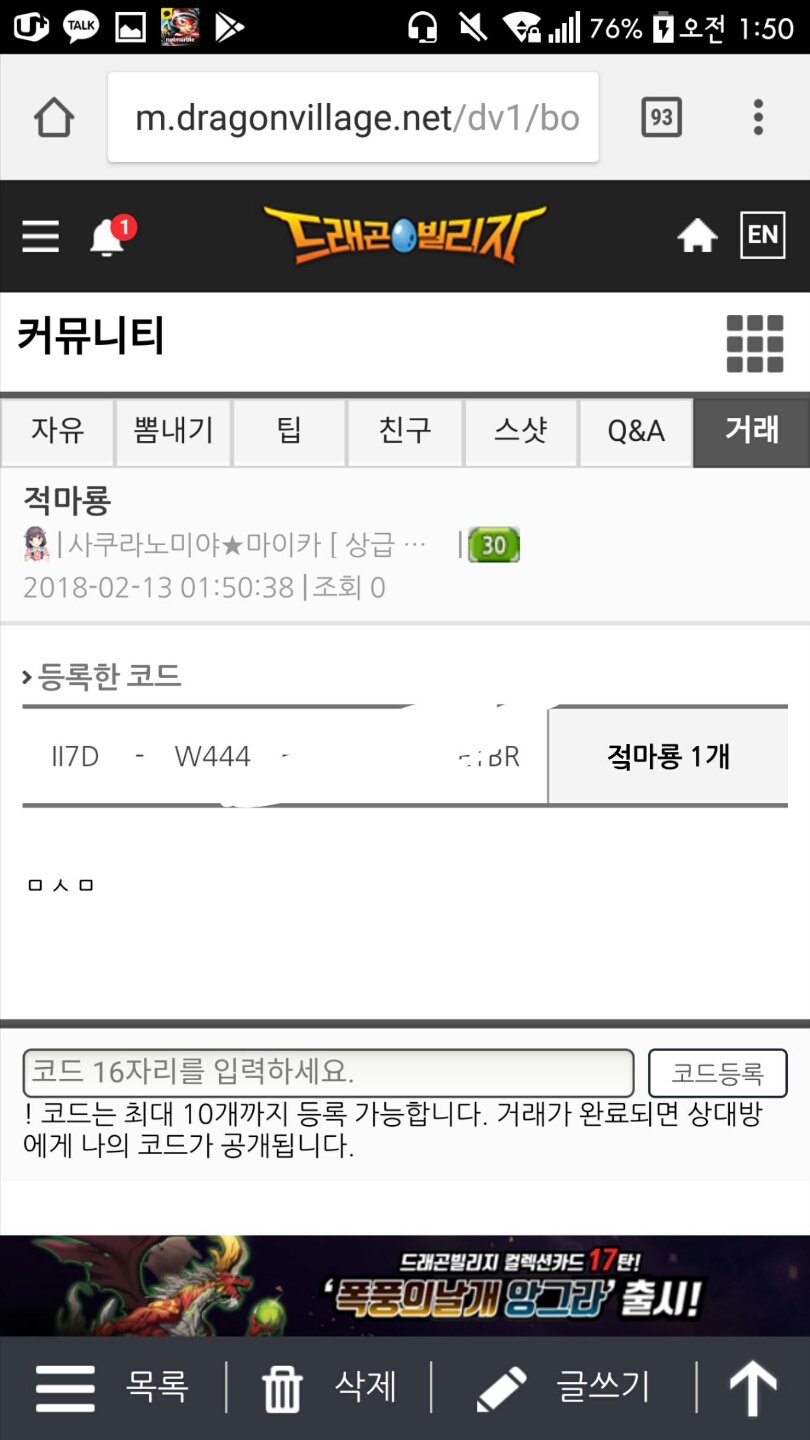Screen dimensions: 810x1440
Task: Switch to the 뽐내기 tab
Action: pos(174,431)
